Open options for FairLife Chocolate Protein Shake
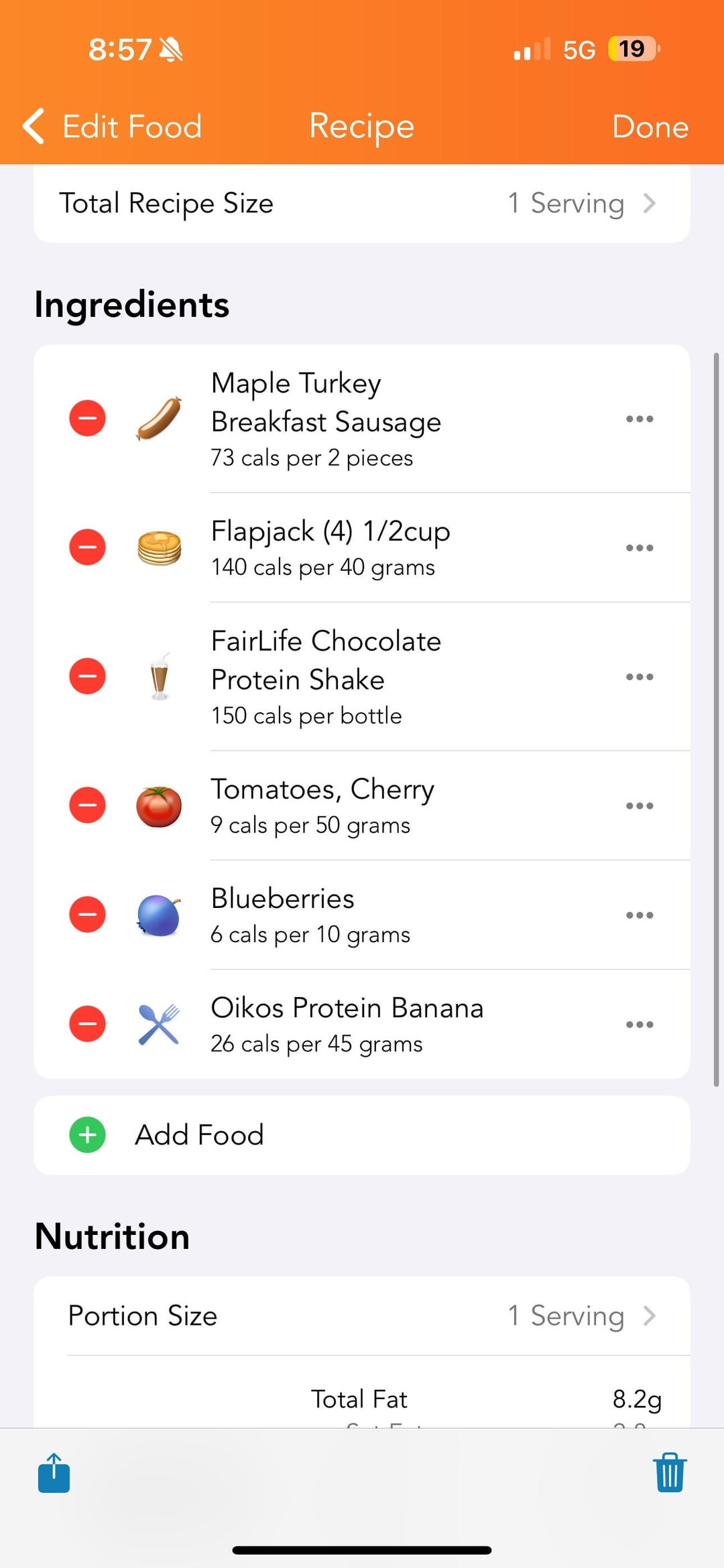 point(639,677)
